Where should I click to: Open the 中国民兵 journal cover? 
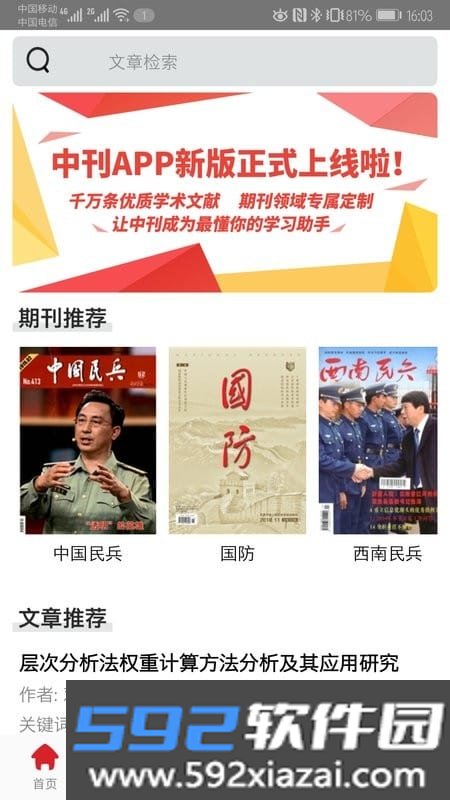88,440
